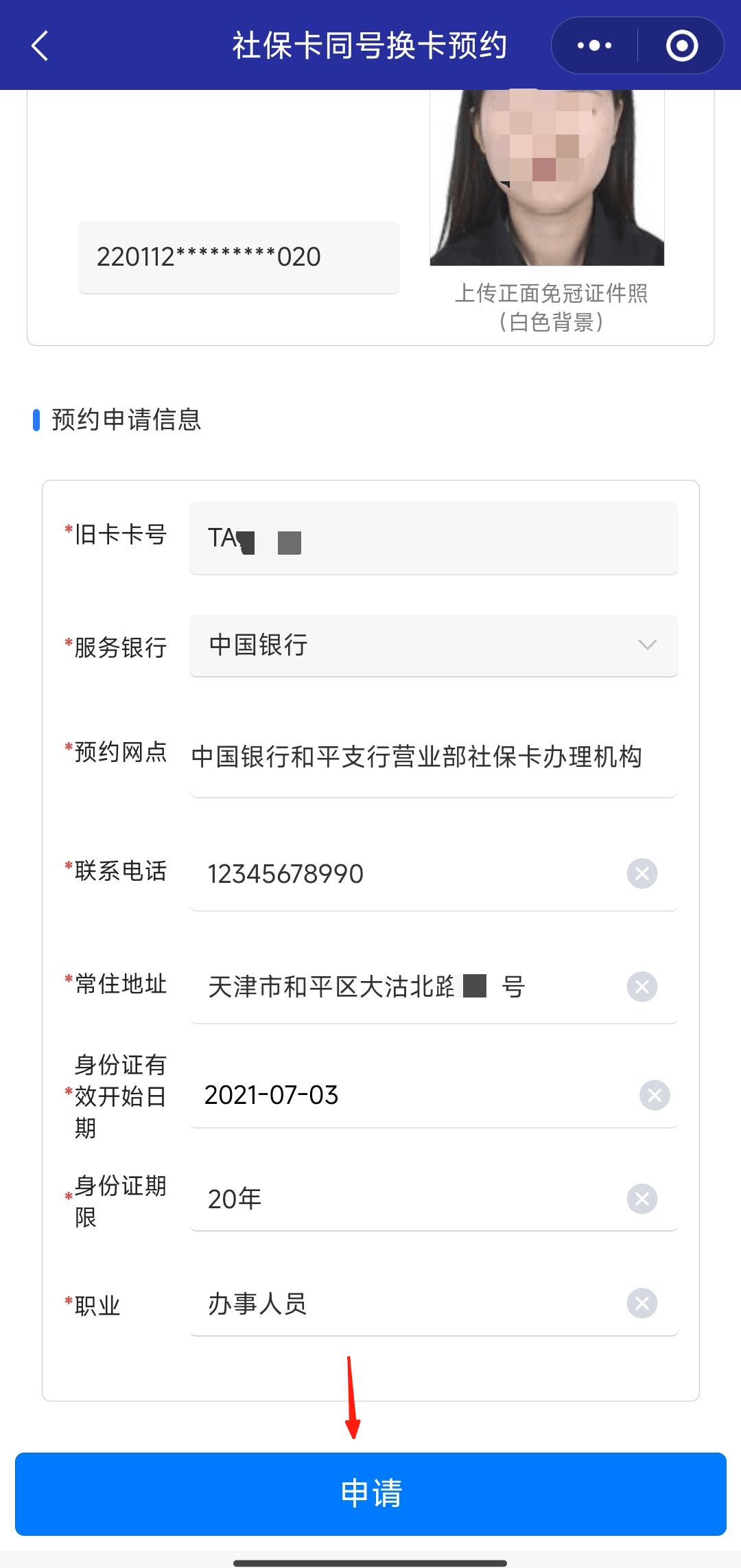Tap the 预约申请信息 section header
The image size is (741, 1568).
tap(126, 420)
